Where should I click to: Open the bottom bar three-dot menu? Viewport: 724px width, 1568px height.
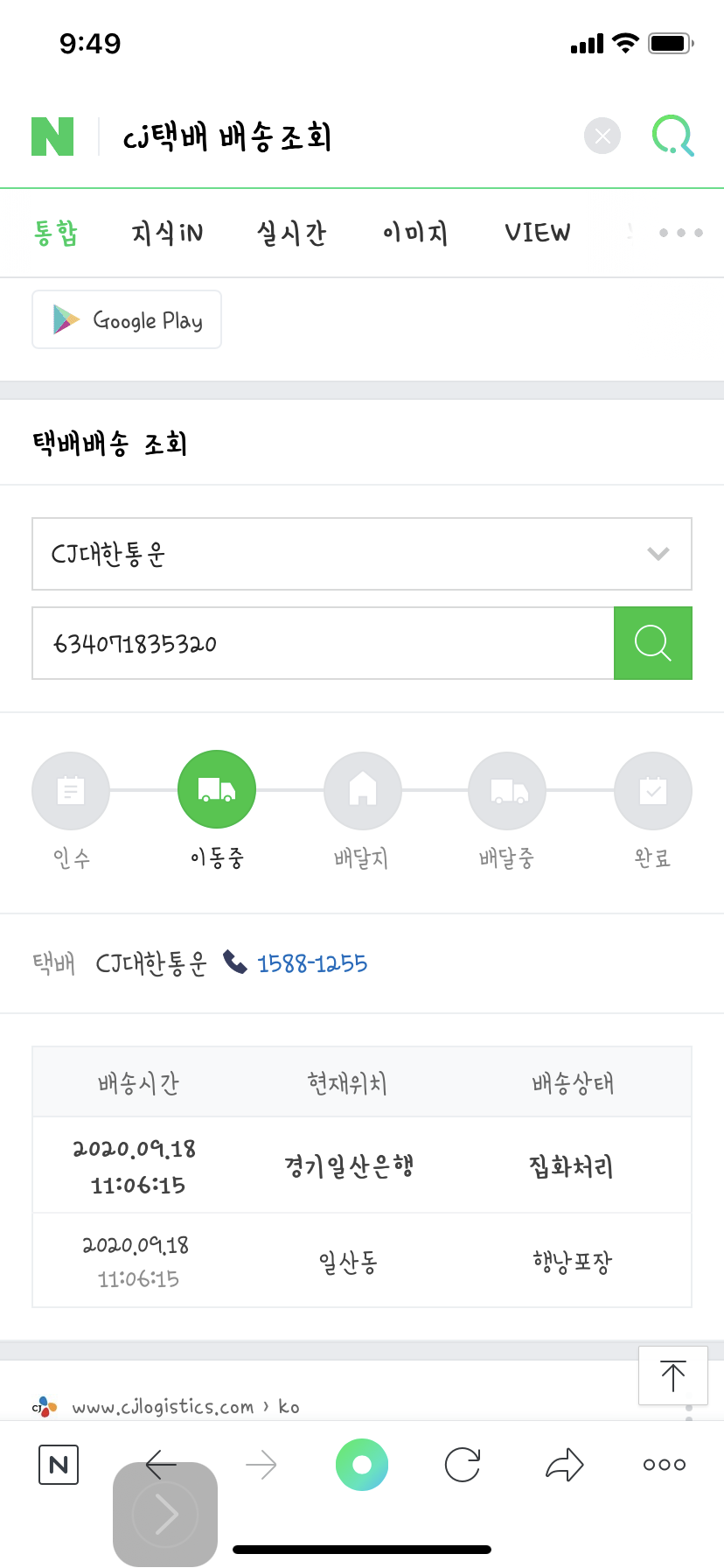(665, 1464)
